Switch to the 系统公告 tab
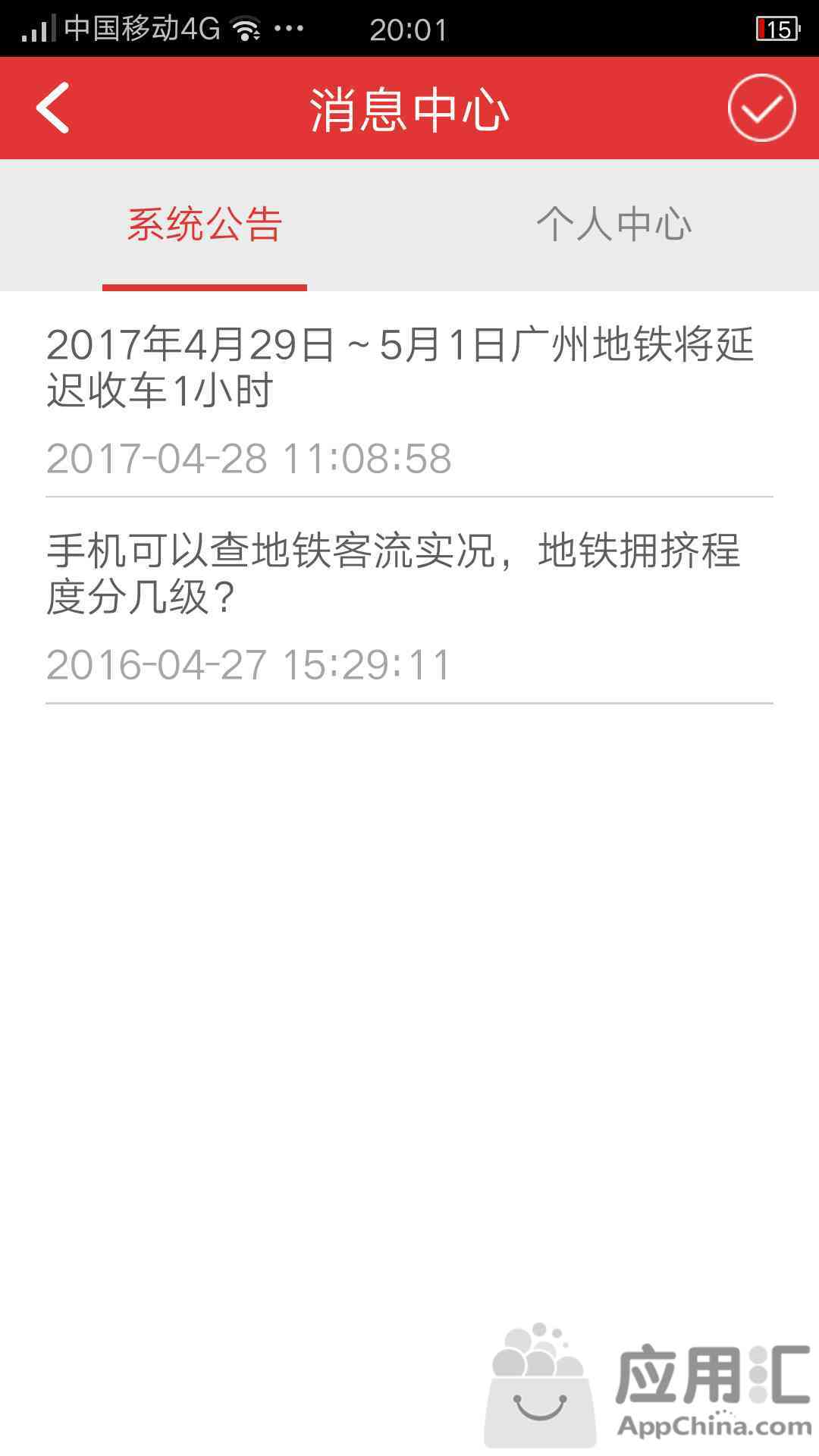 pyautogui.click(x=205, y=225)
